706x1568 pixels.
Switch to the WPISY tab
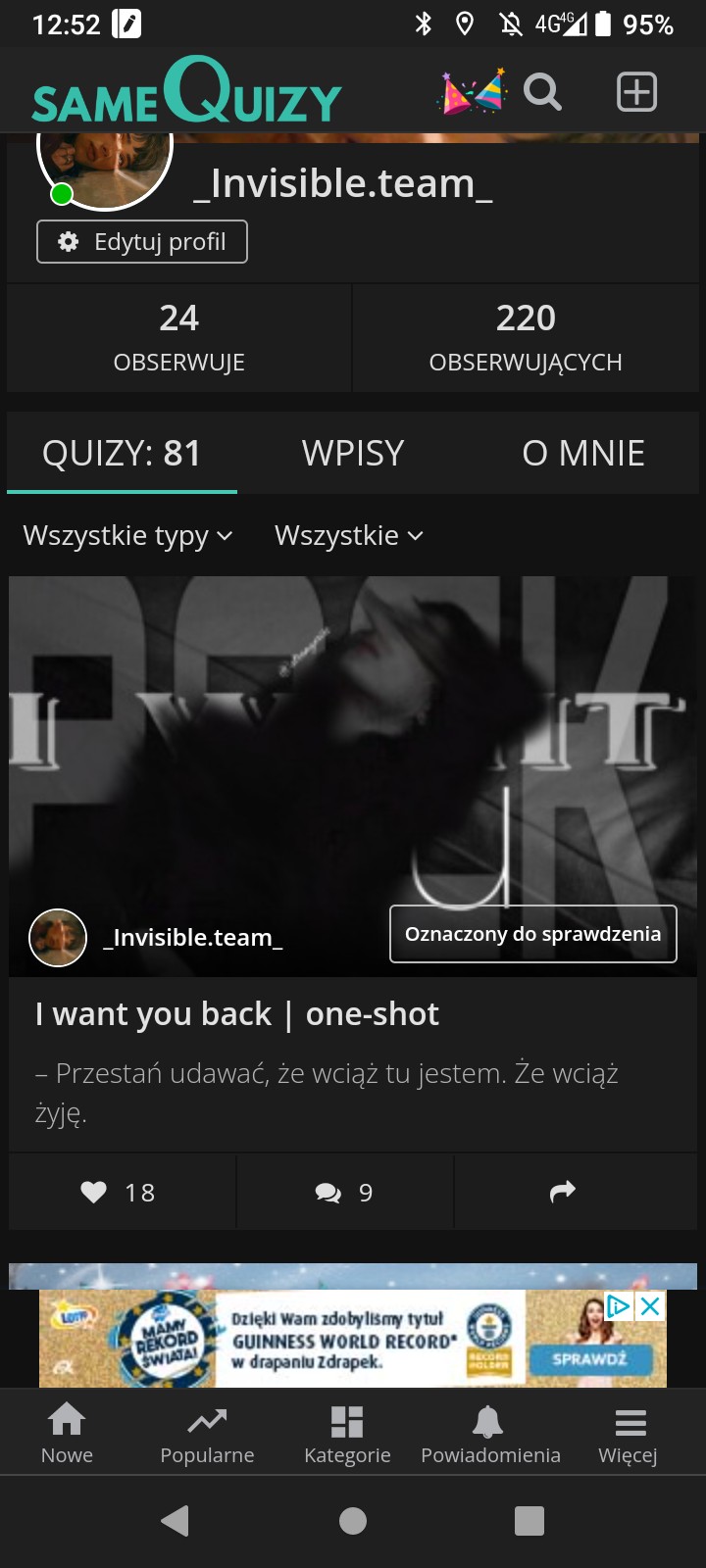(353, 453)
